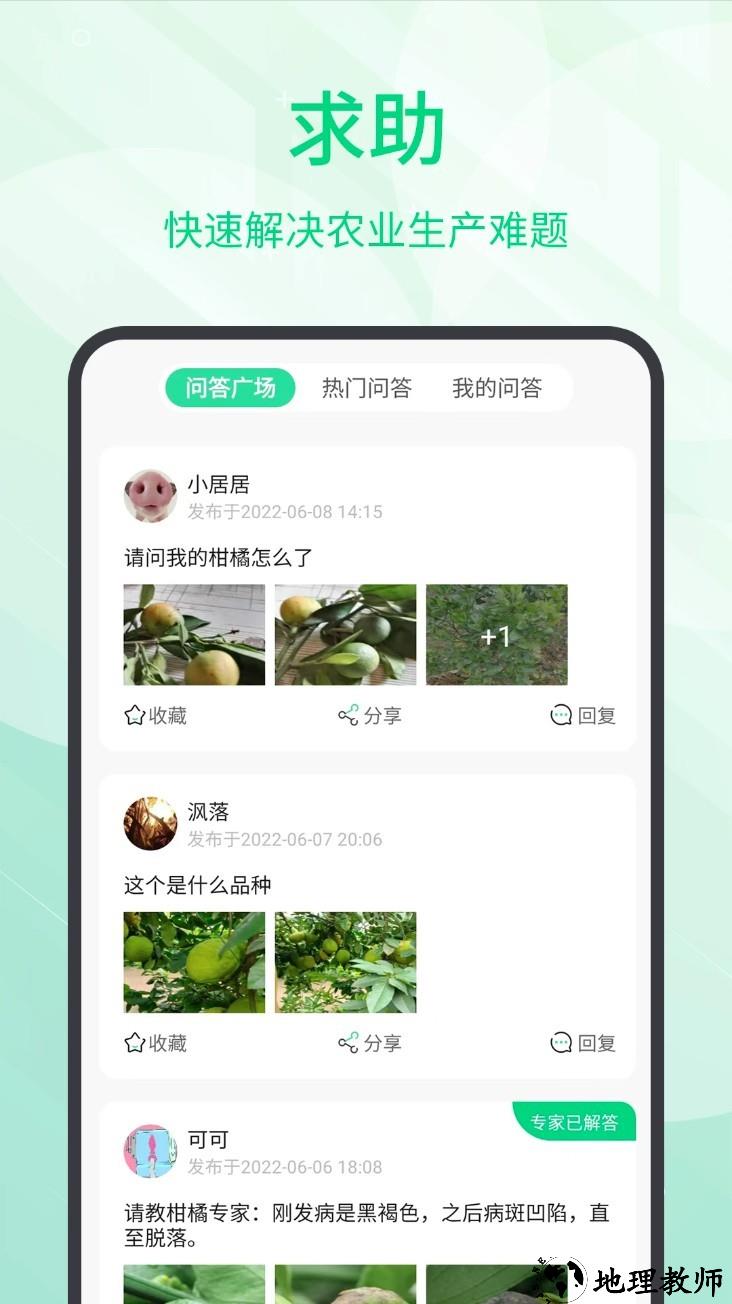Select the 问答广场 tab
Viewport: 732px width, 1304px height.
click(x=230, y=388)
